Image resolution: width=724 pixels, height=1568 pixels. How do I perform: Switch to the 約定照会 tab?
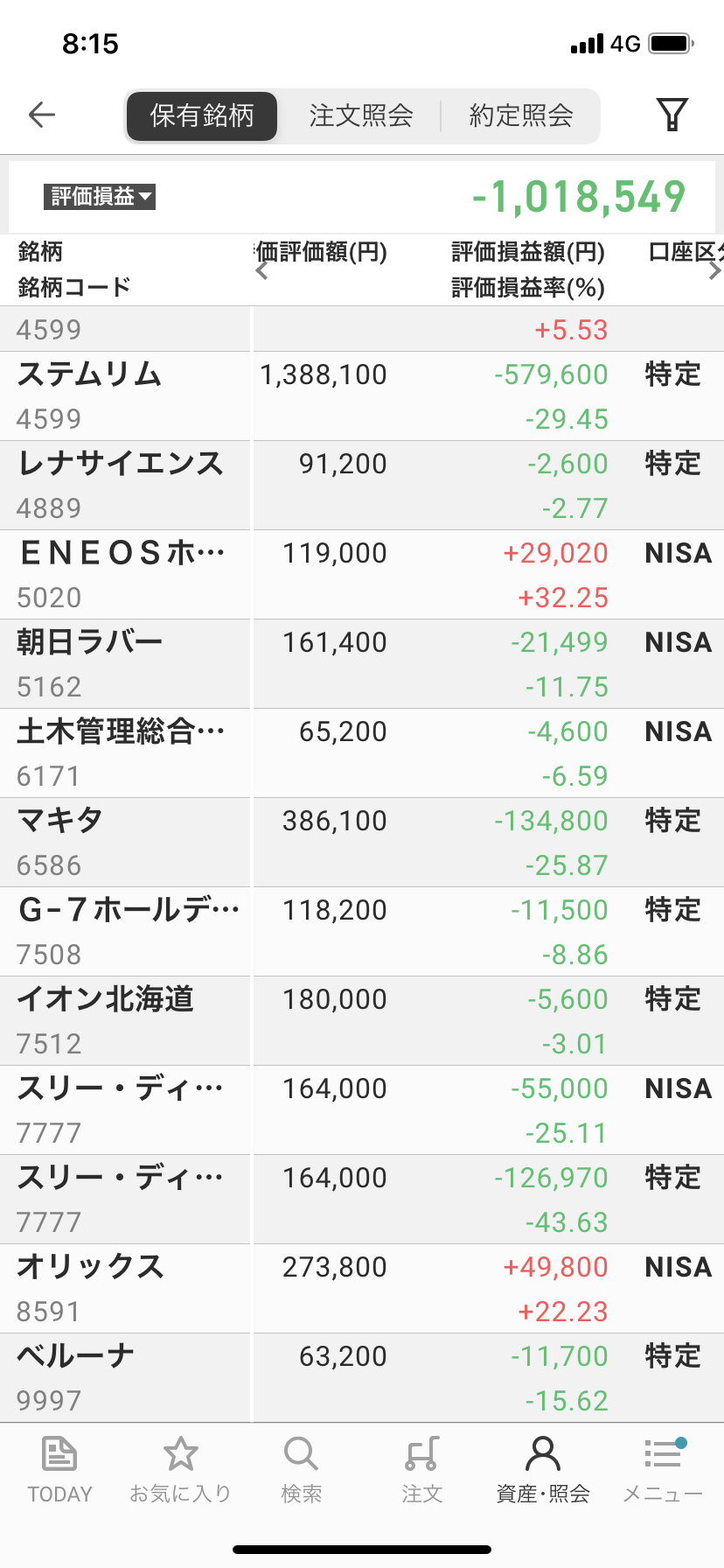pyautogui.click(x=521, y=115)
